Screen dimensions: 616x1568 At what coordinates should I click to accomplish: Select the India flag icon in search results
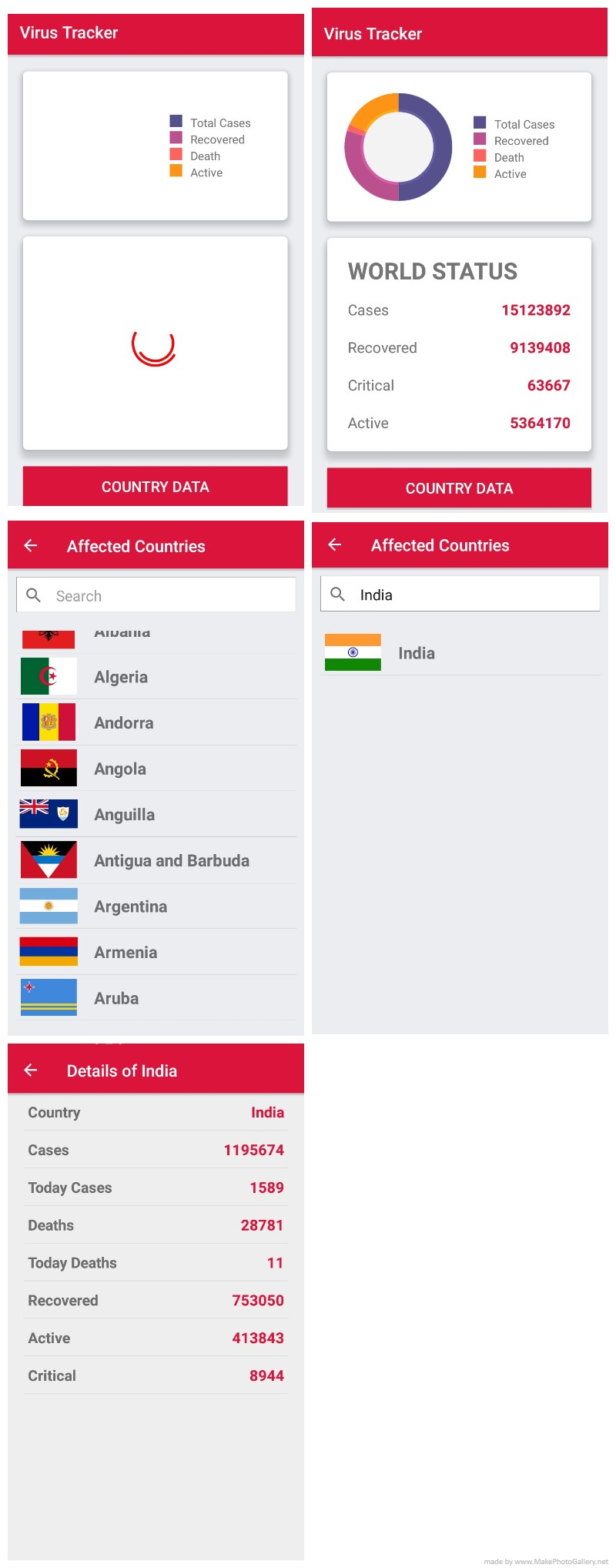(x=353, y=652)
